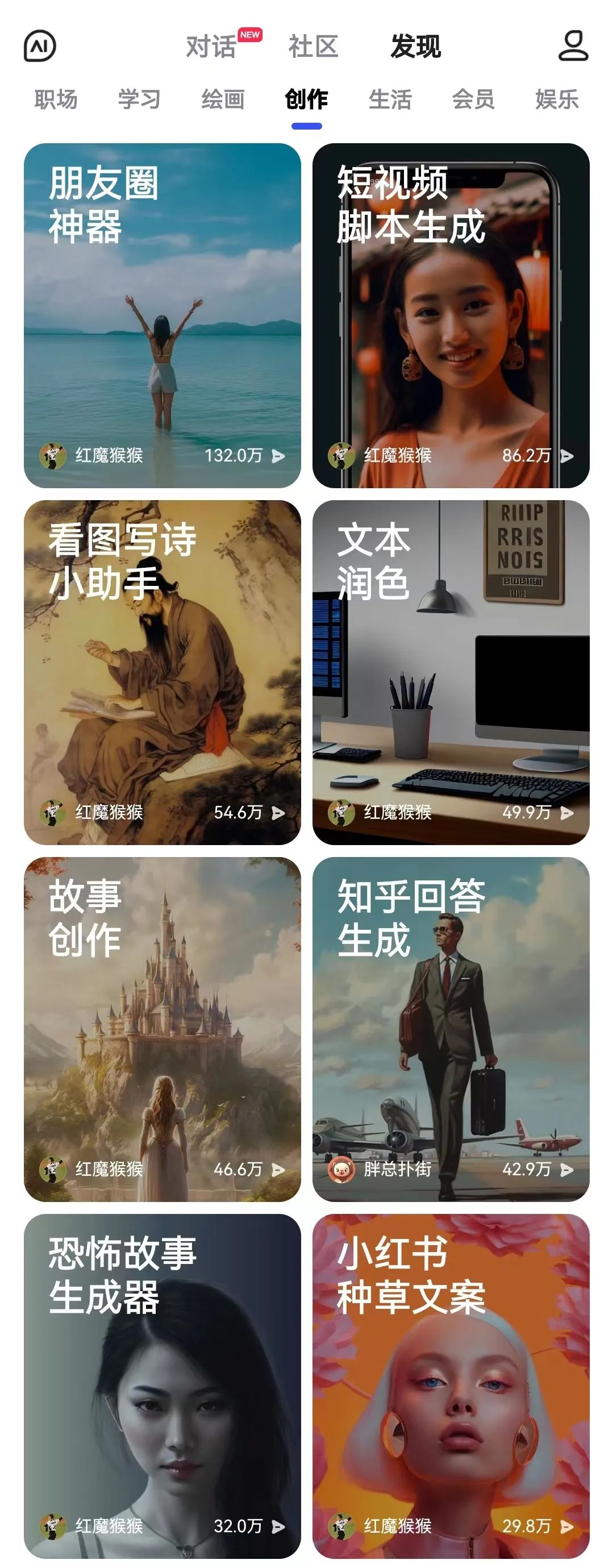Select the 生活 category
This screenshot has width=600, height=1568.
[390, 99]
